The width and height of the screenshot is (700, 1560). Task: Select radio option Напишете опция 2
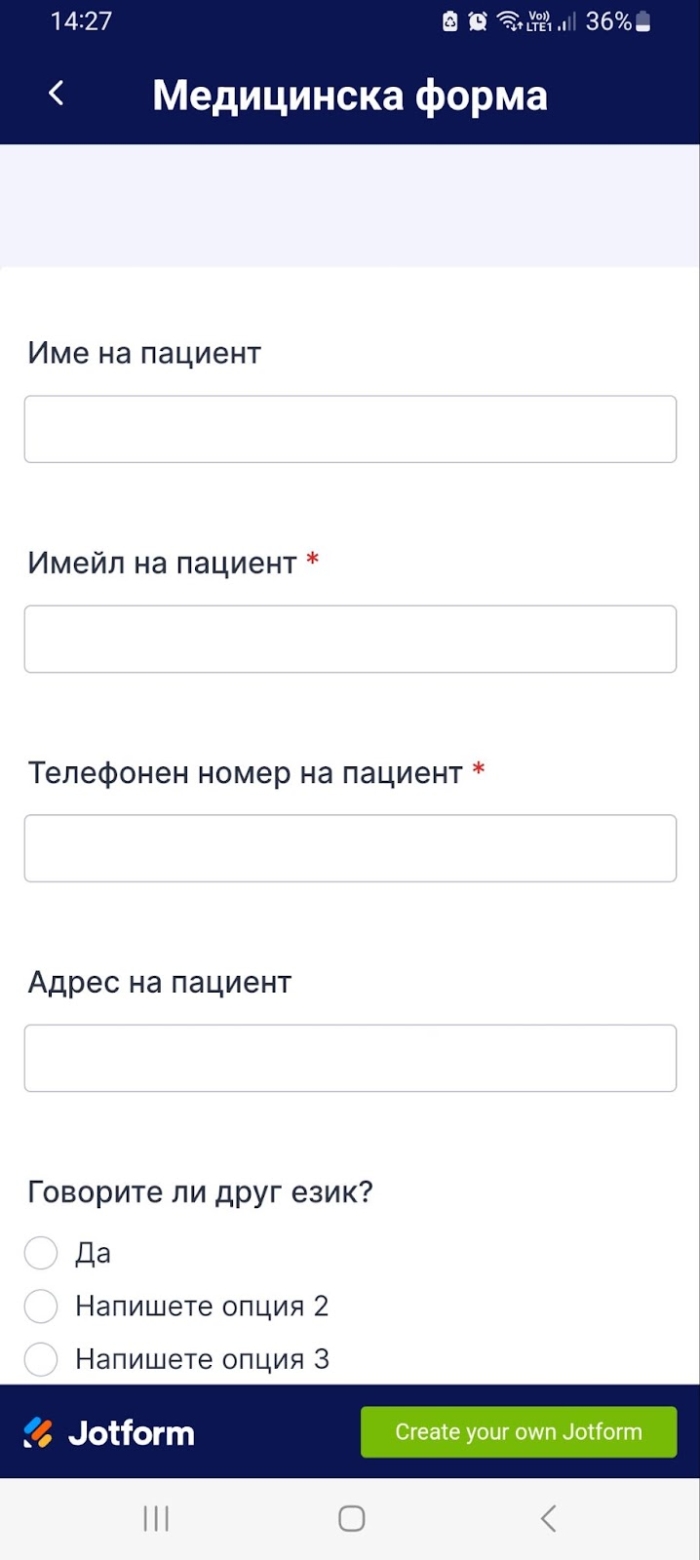coord(42,1306)
